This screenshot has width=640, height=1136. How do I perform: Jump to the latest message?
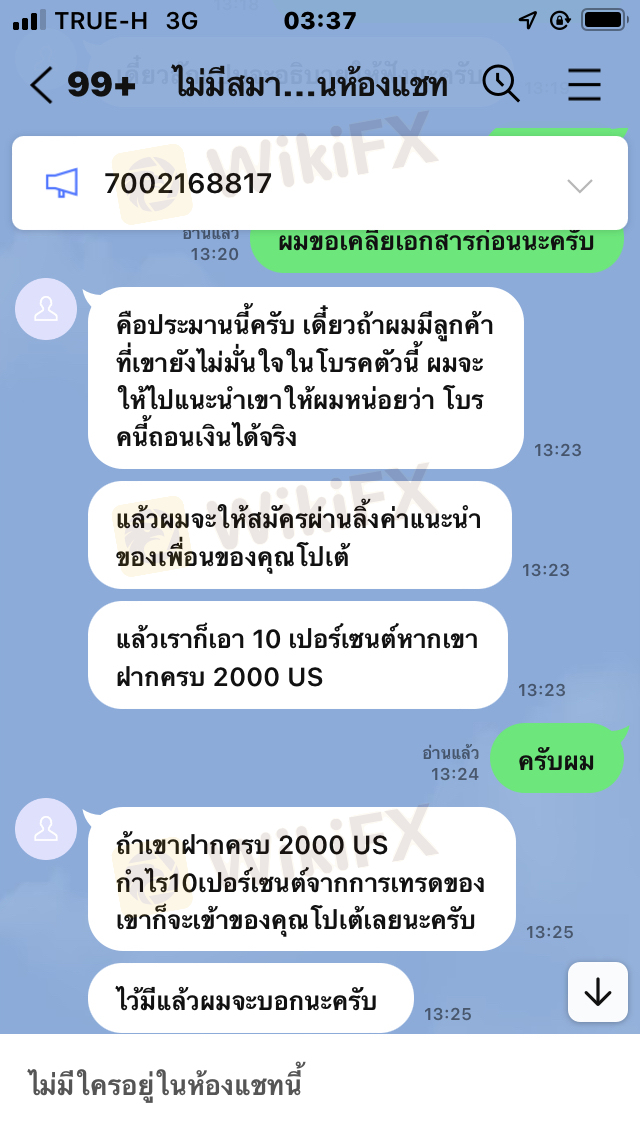[x=597, y=992]
